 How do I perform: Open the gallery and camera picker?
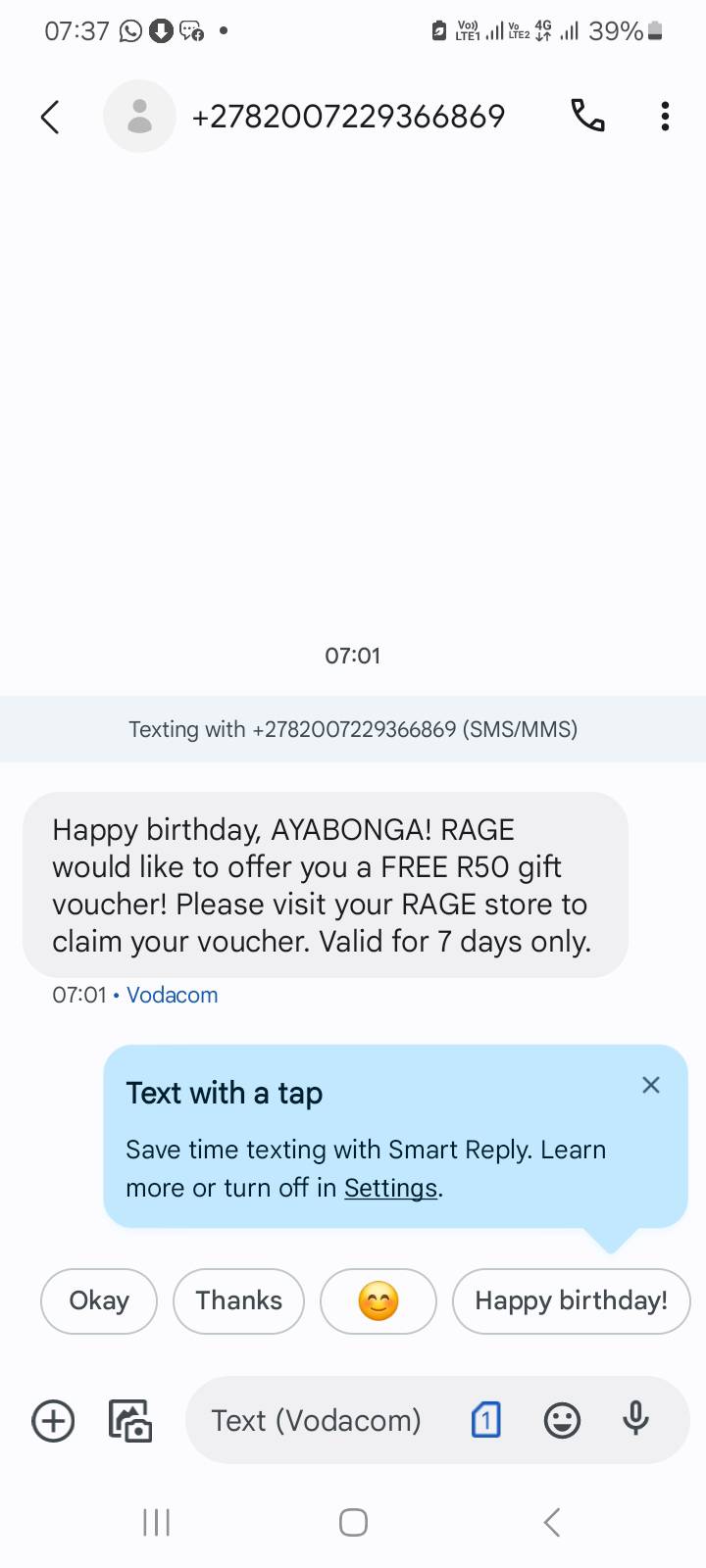[x=129, y=1420]
